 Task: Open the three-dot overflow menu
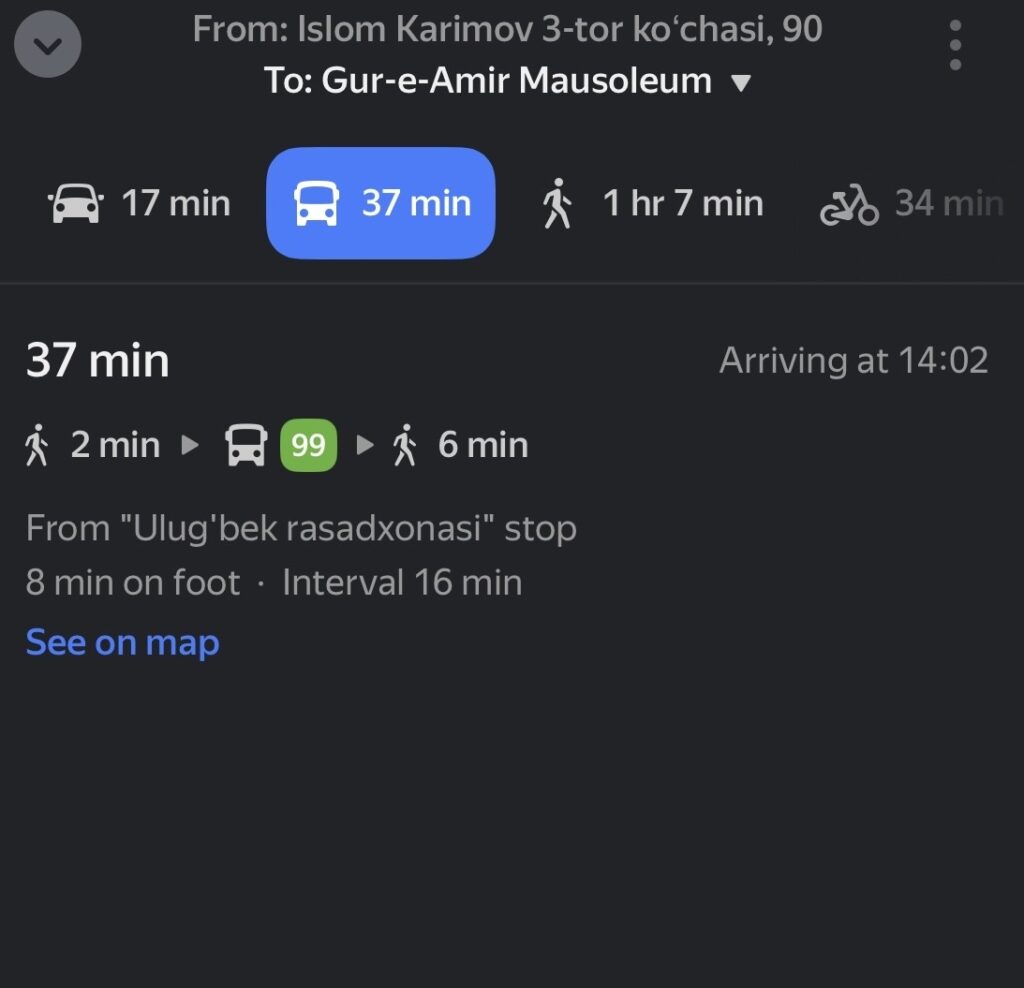(955, 45)
